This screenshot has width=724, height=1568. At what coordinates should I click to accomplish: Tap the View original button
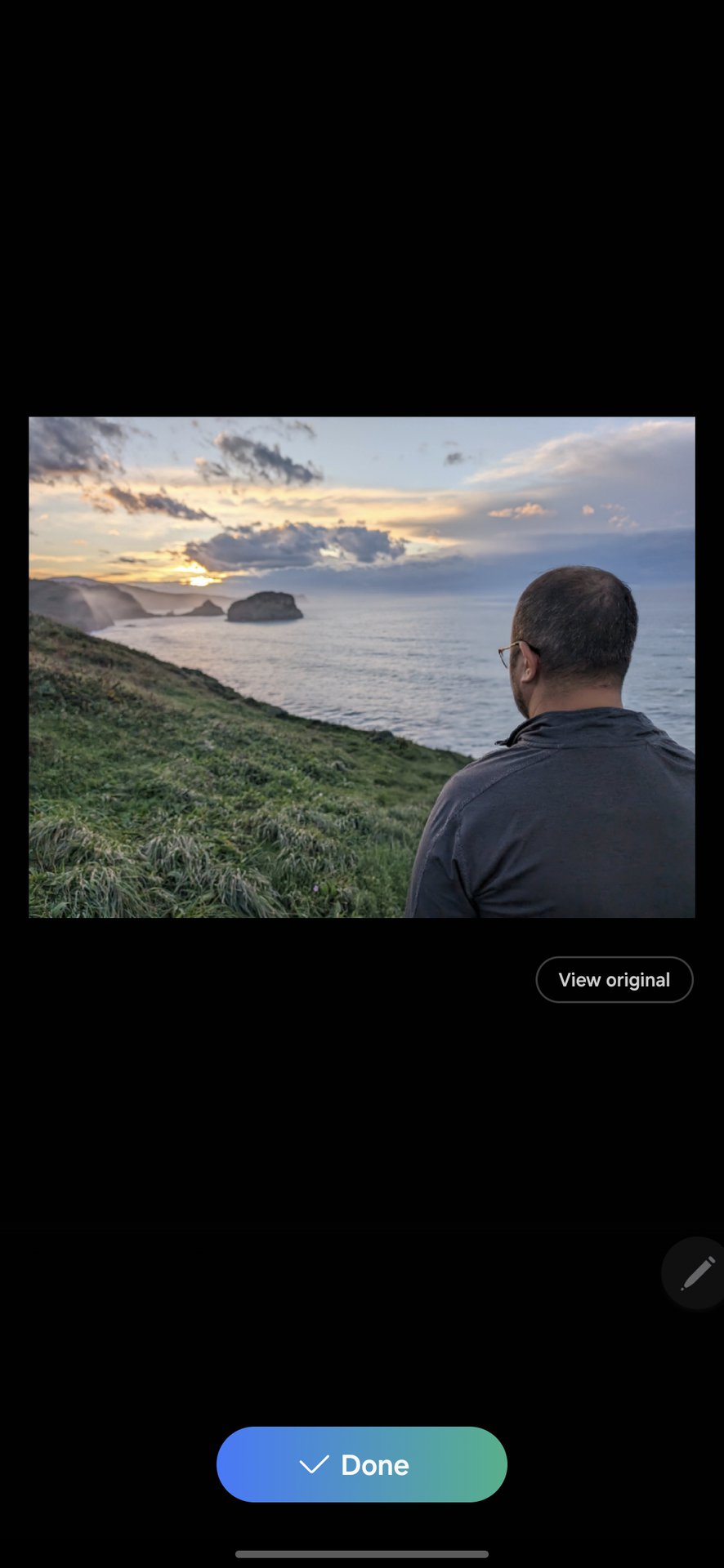[x=614, y=979]
